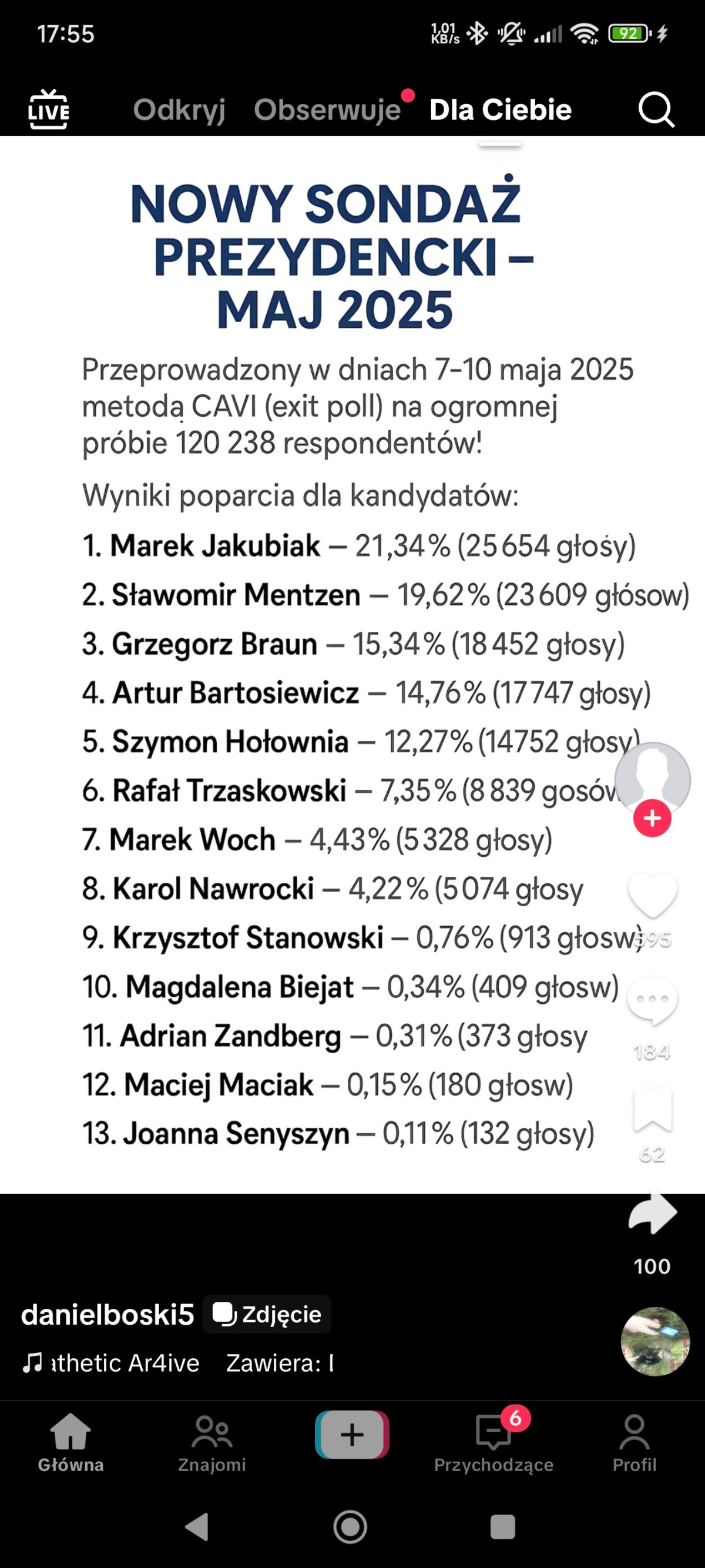Select the Dla Ciebie tab
The height and width of the screenshot is (1568, 705).
click(x=500, y=109)
